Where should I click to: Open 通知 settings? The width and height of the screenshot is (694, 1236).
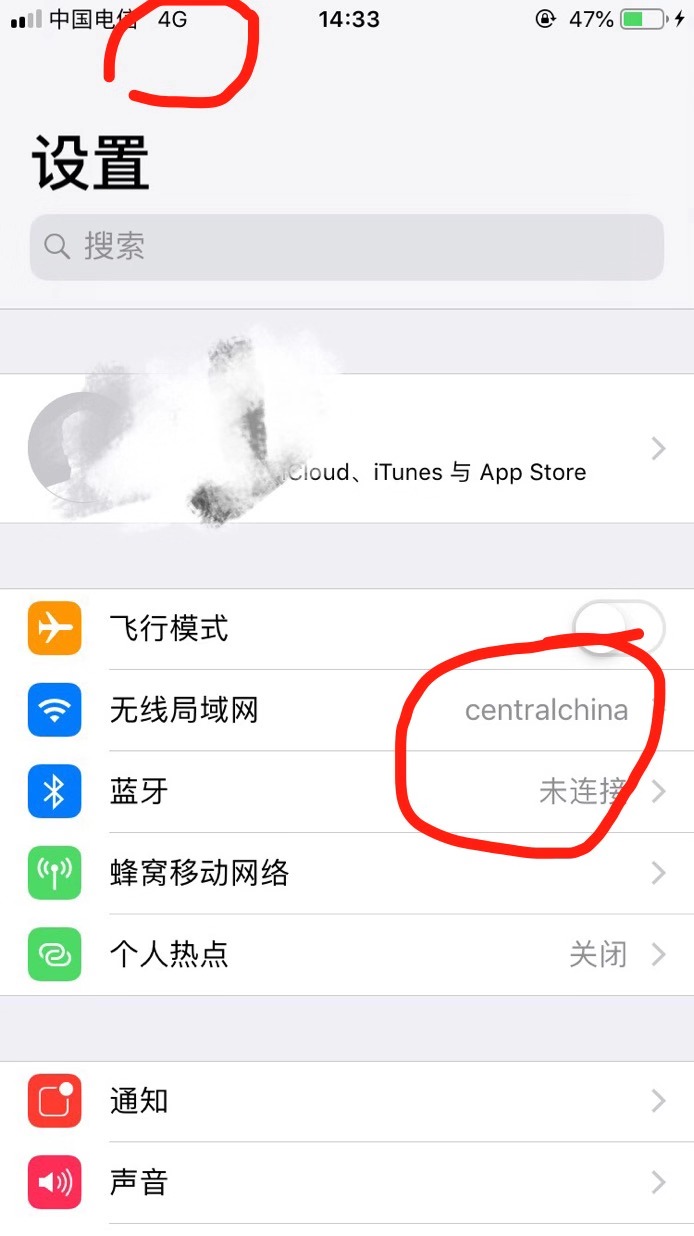346,1101
